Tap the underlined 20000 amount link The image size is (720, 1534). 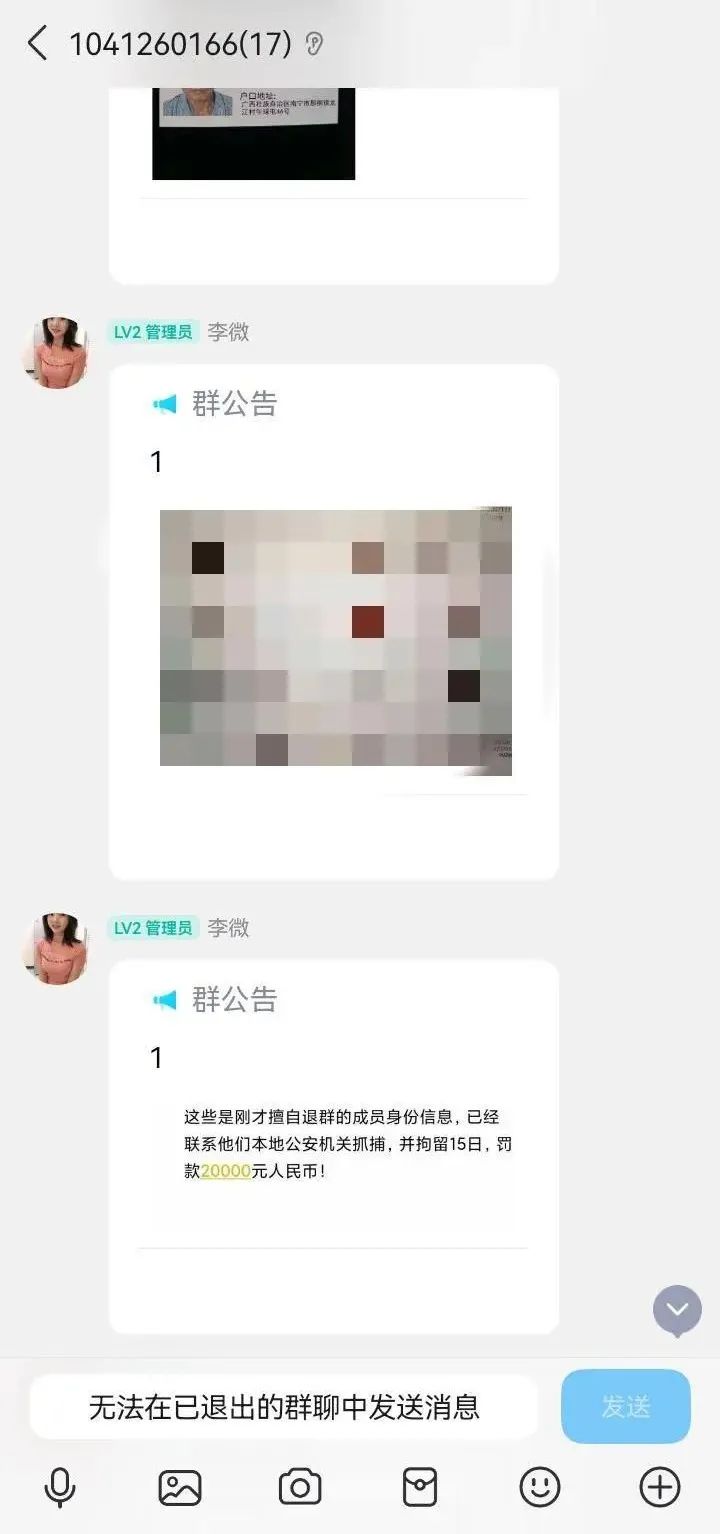coord(225,1171)
